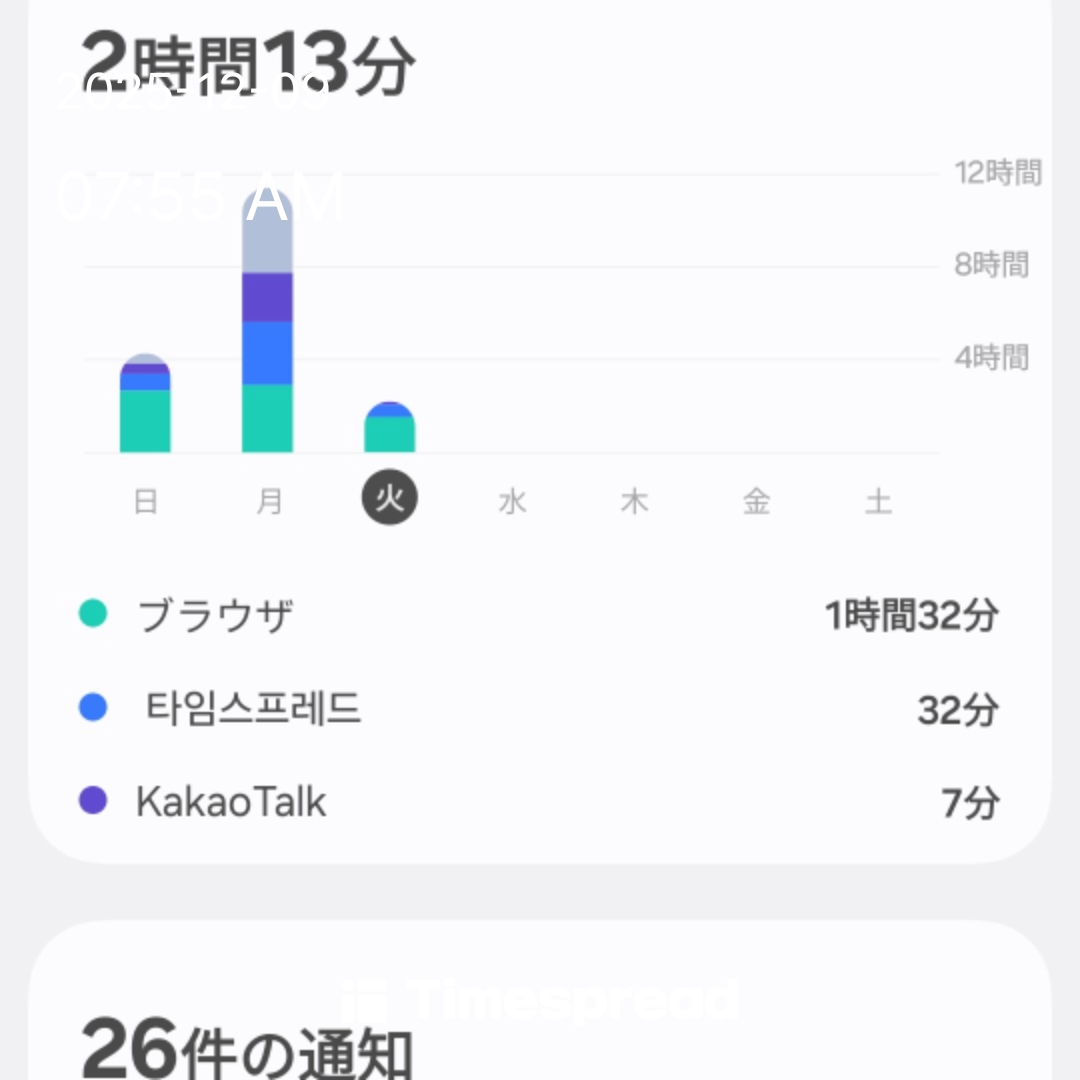Select Sunday (日) in the weekly chart

tap(146, 500)
